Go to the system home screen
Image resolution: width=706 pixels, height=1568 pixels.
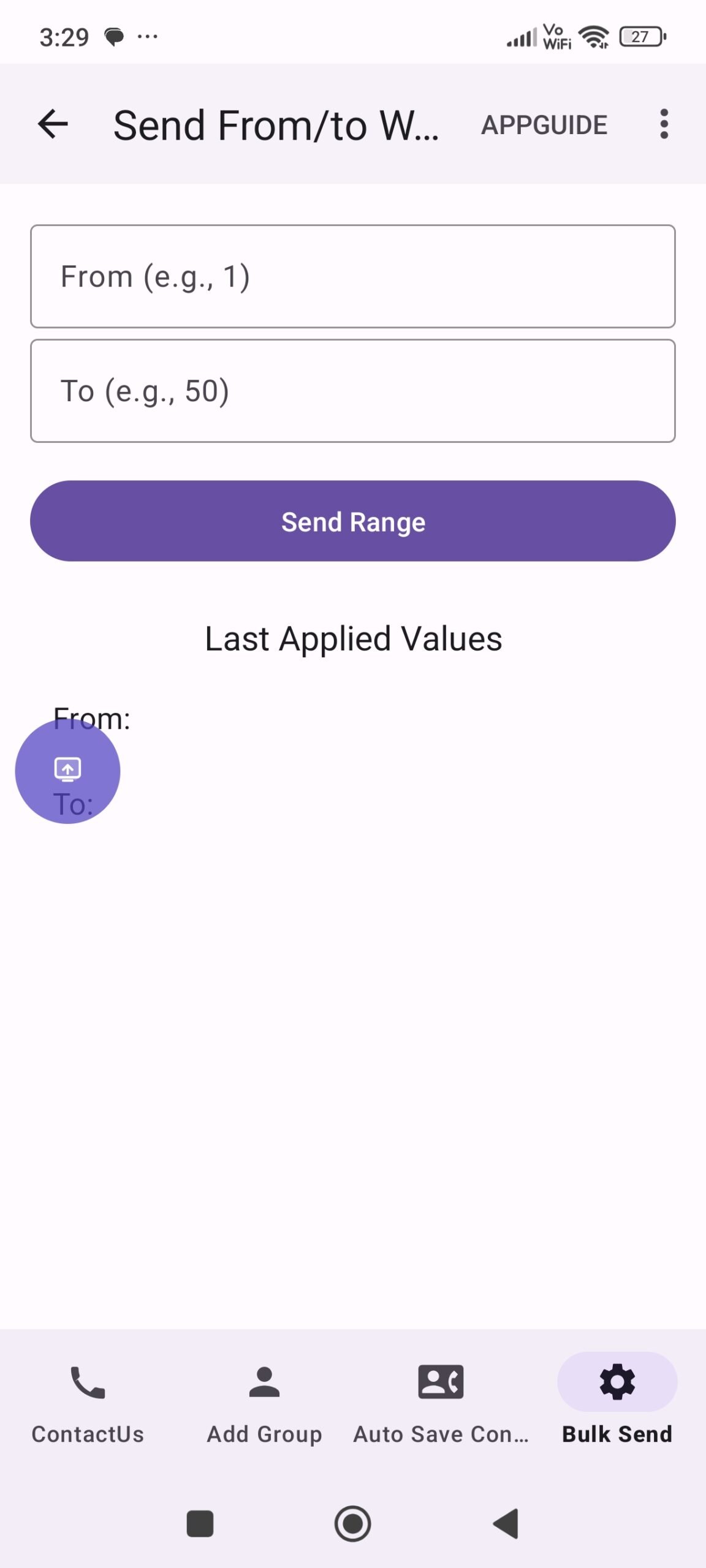click(x=352, y=1523)
